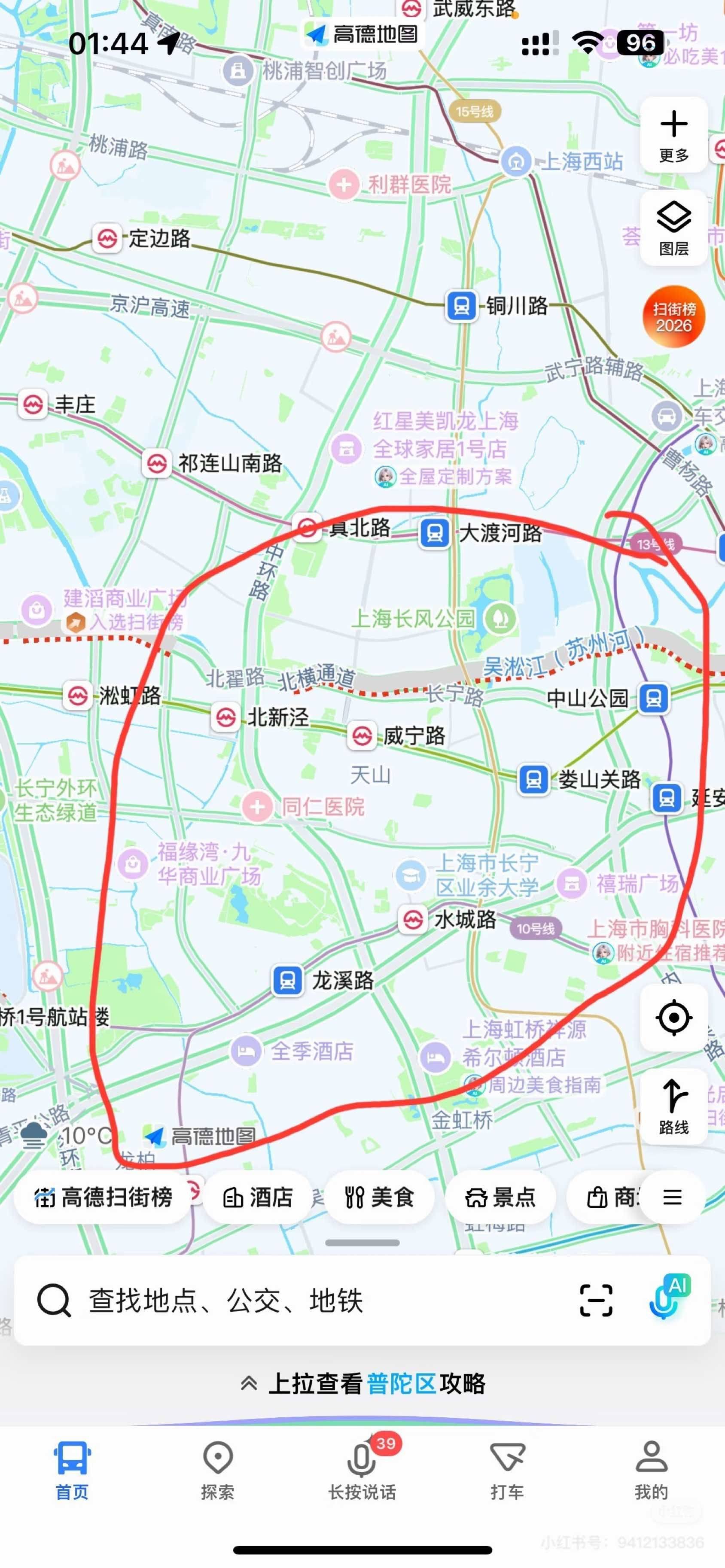Viewport: 725px width, 1568px height.
Task: Select the 美食 category pill
Action: click(x=380, y=1197)
